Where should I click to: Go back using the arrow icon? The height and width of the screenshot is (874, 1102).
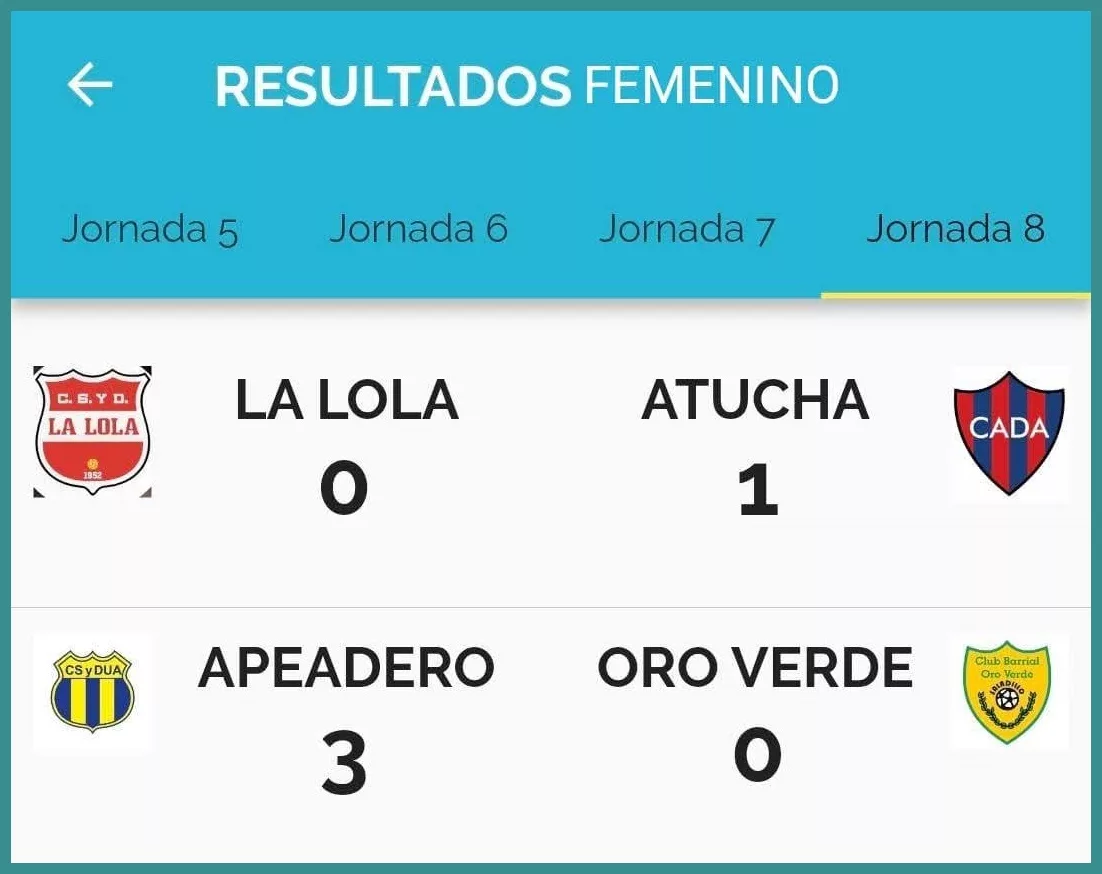pyautogui.click(x=90, y=86)
